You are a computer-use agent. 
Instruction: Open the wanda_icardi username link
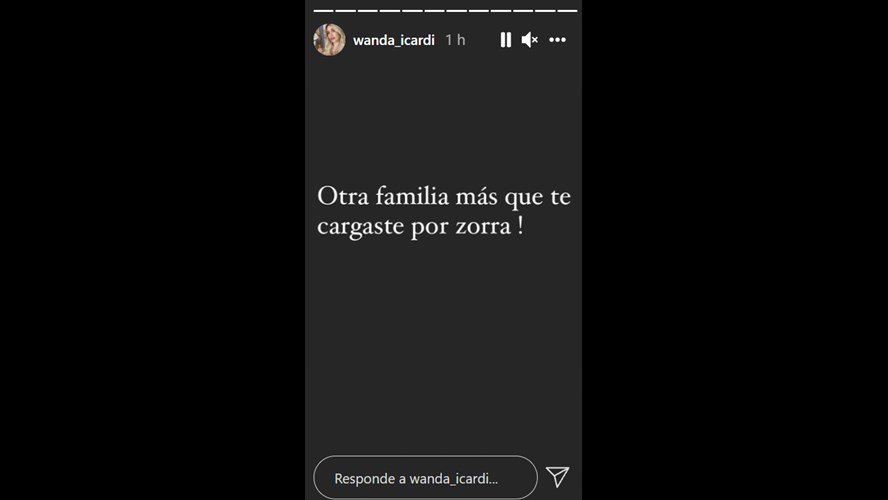393,40
